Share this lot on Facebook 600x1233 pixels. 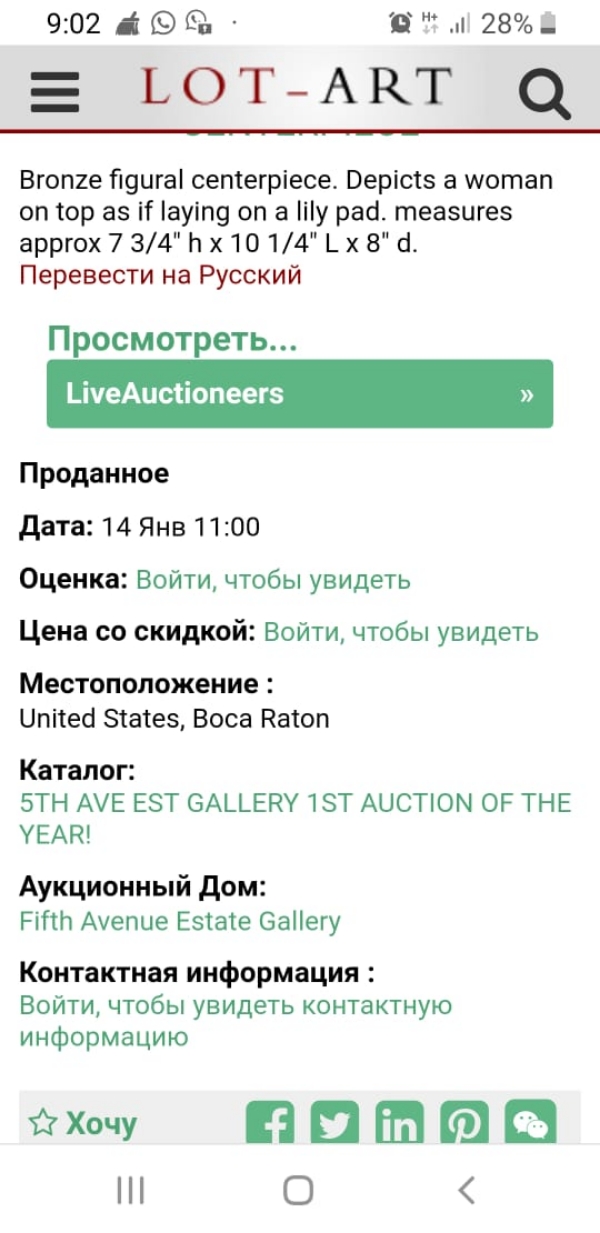click(270, 1124)
